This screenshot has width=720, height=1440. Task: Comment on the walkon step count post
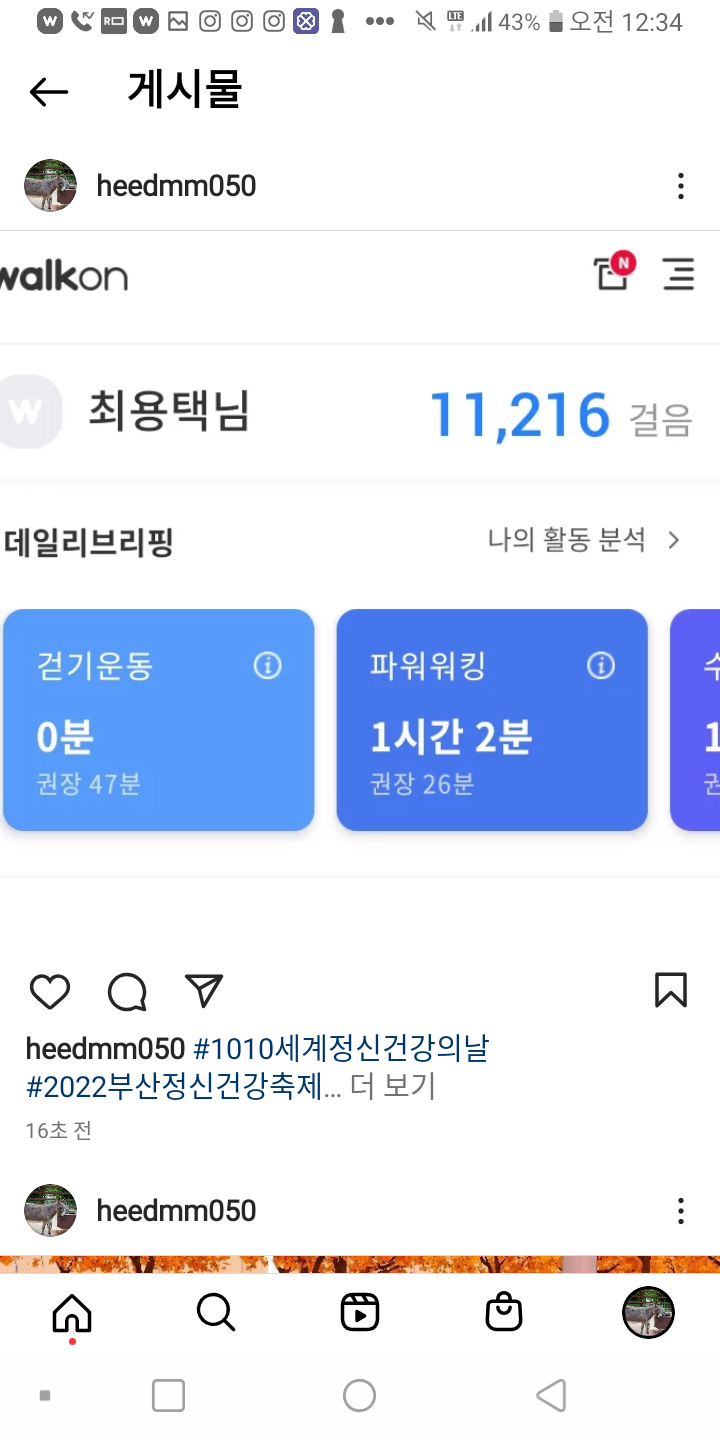[x=127, y=991]
